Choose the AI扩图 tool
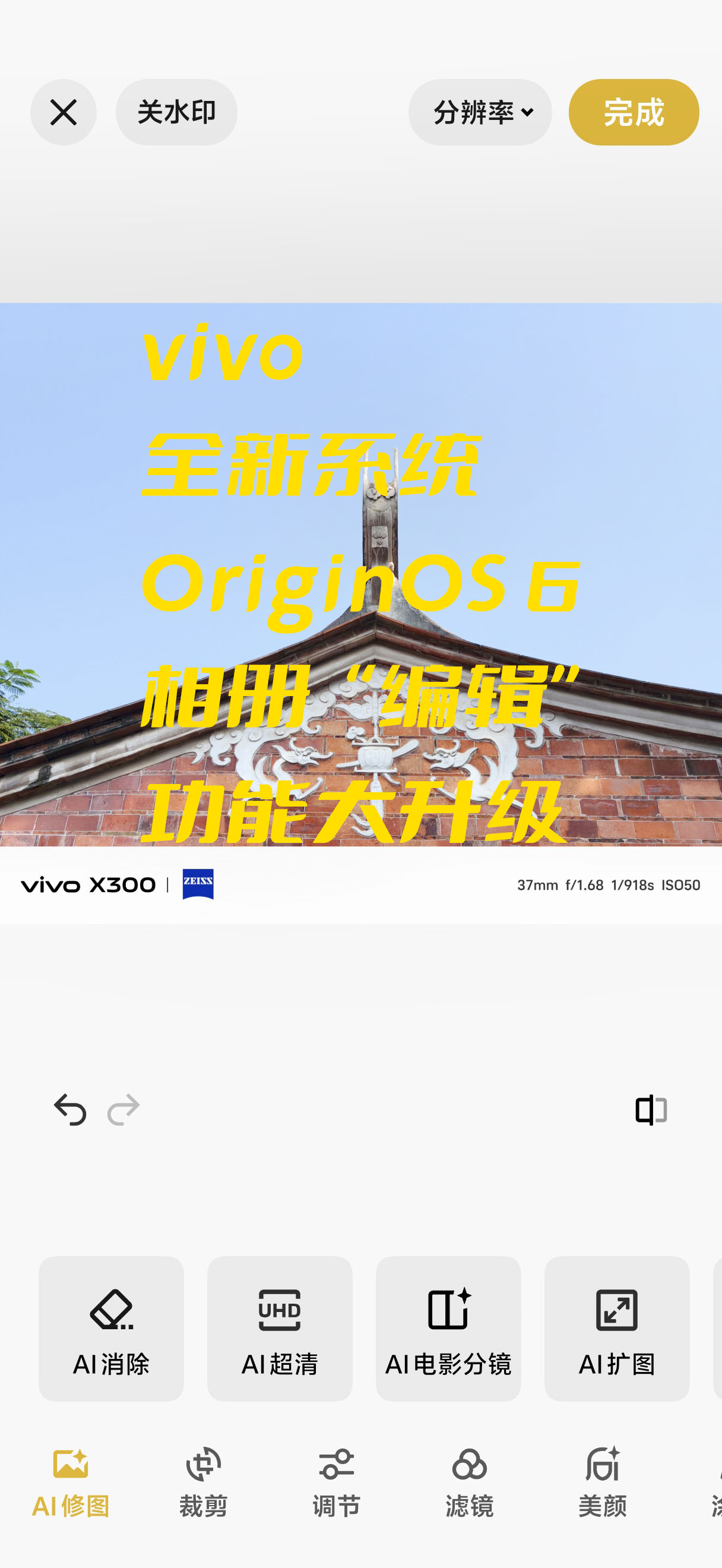 617,1329
